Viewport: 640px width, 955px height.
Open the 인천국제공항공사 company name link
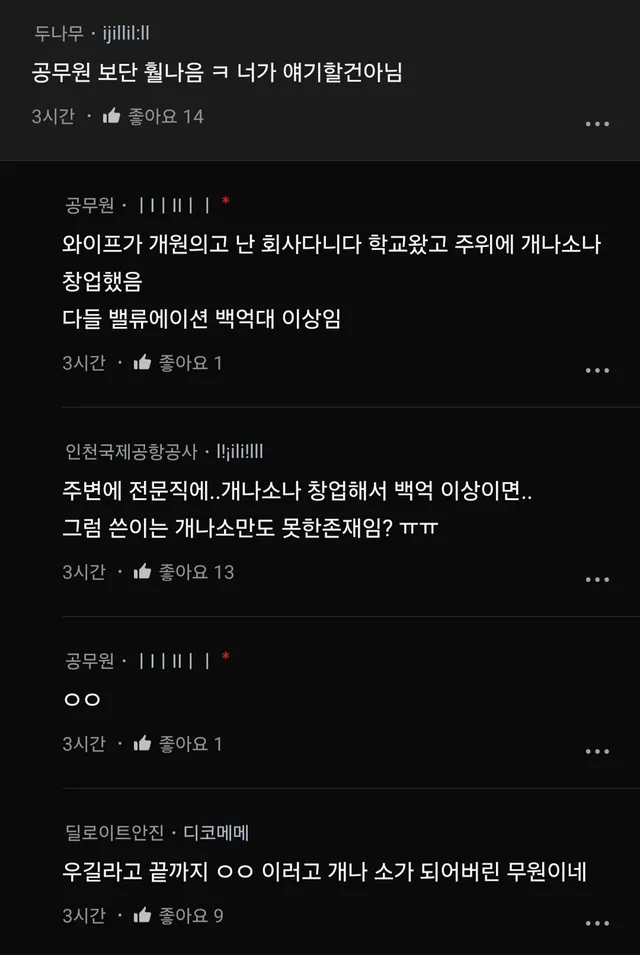pyautogui.click(x=129, y=452)
